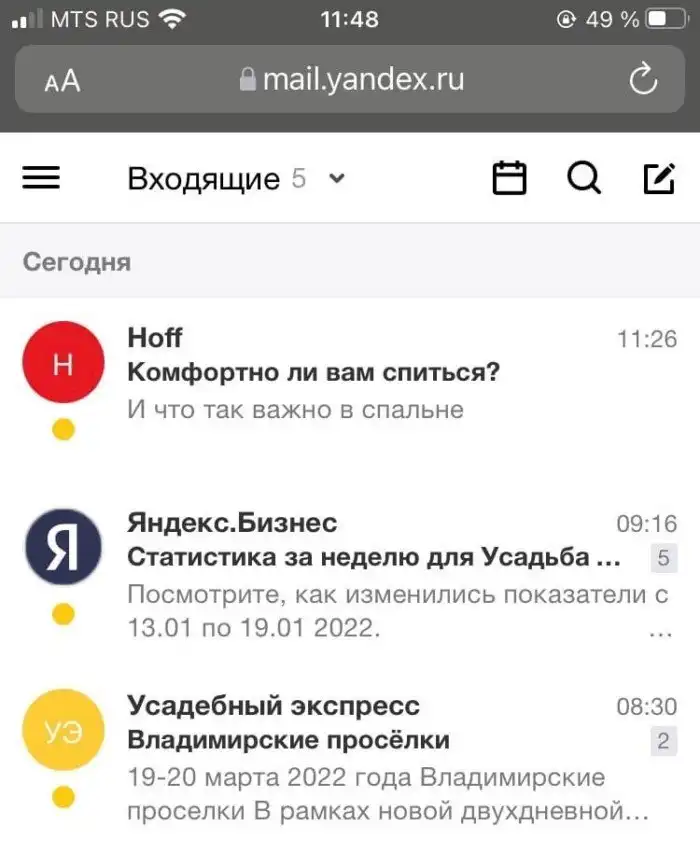Tap the Safari reader AA button

62,81
